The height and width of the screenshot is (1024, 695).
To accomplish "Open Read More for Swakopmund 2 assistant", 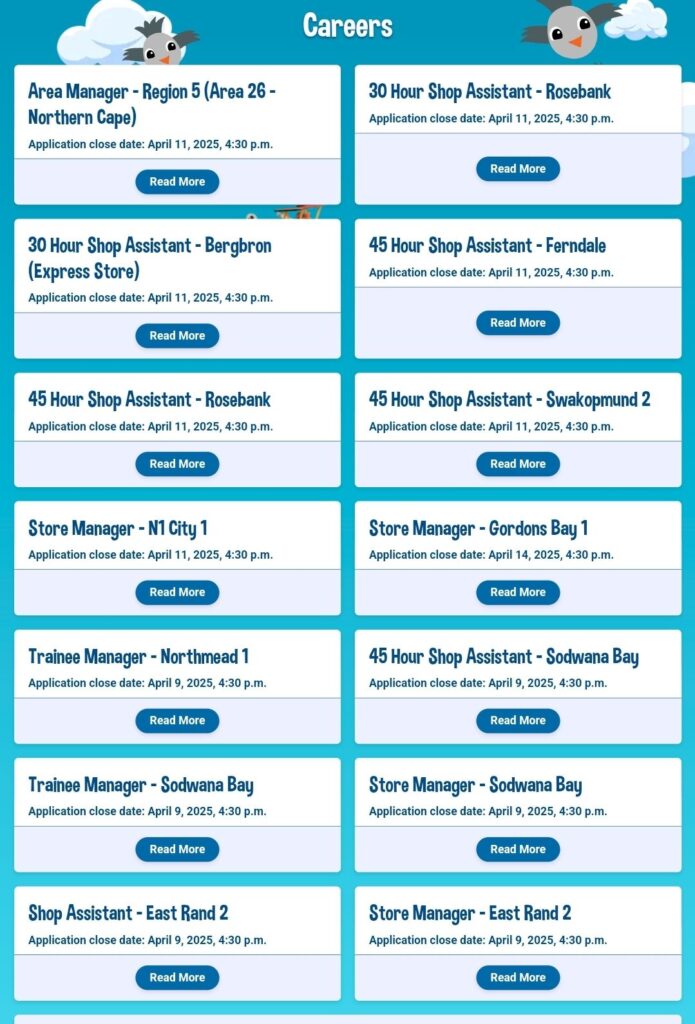I will (517, 464).
